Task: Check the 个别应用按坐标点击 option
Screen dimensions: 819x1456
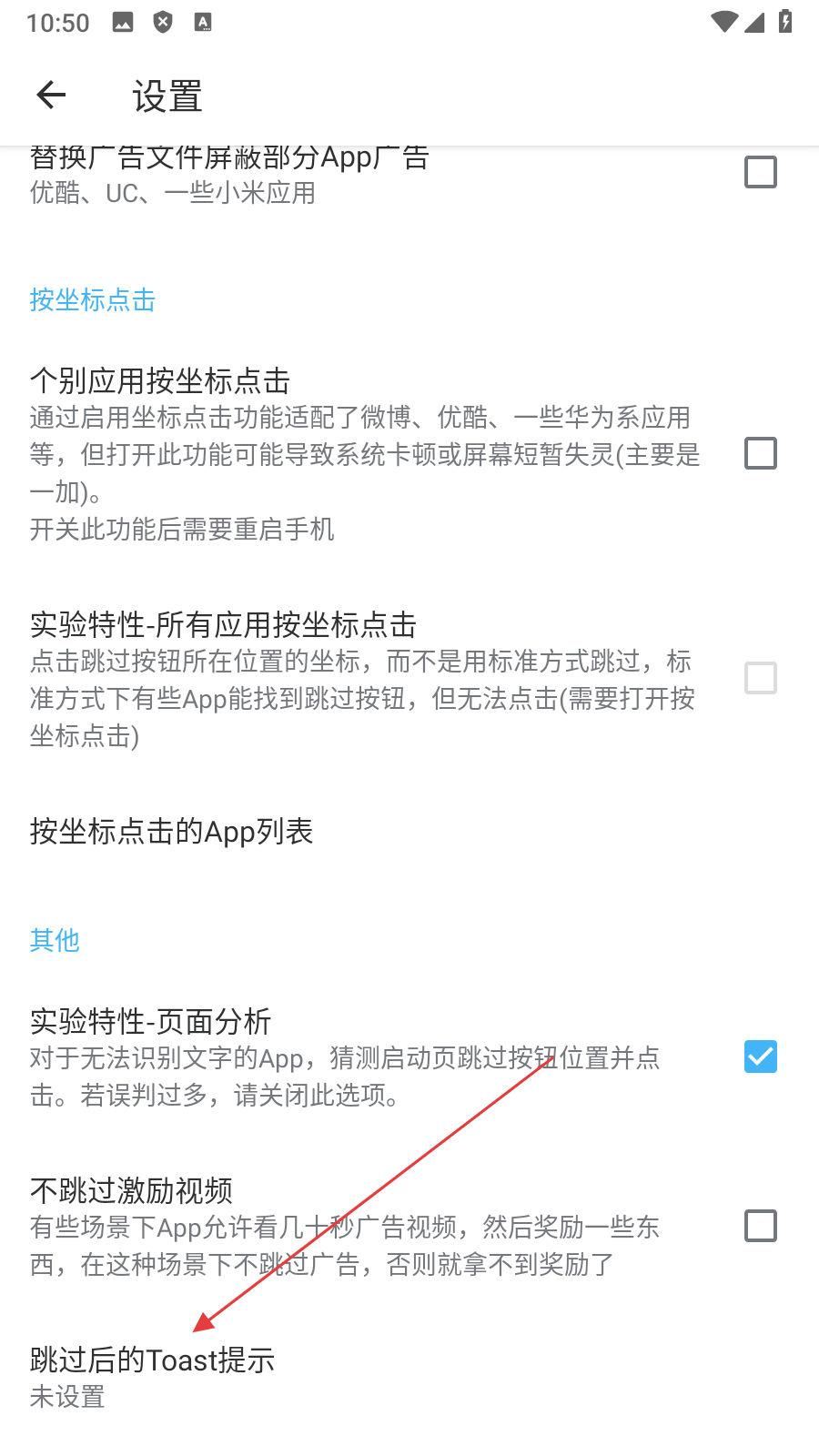Action: coord(760,453)
